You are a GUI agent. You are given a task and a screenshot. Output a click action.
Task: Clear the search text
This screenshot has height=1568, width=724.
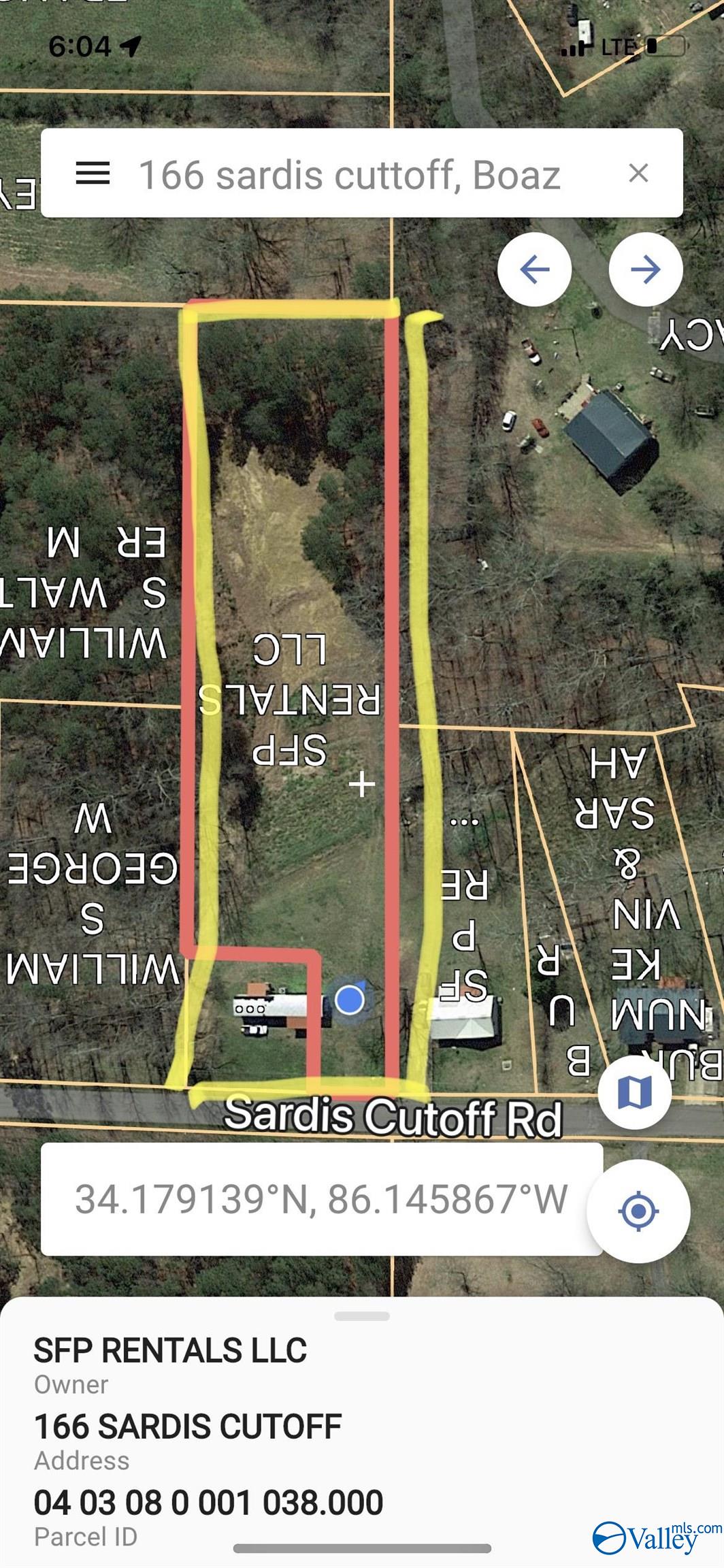tap(638, 174)
